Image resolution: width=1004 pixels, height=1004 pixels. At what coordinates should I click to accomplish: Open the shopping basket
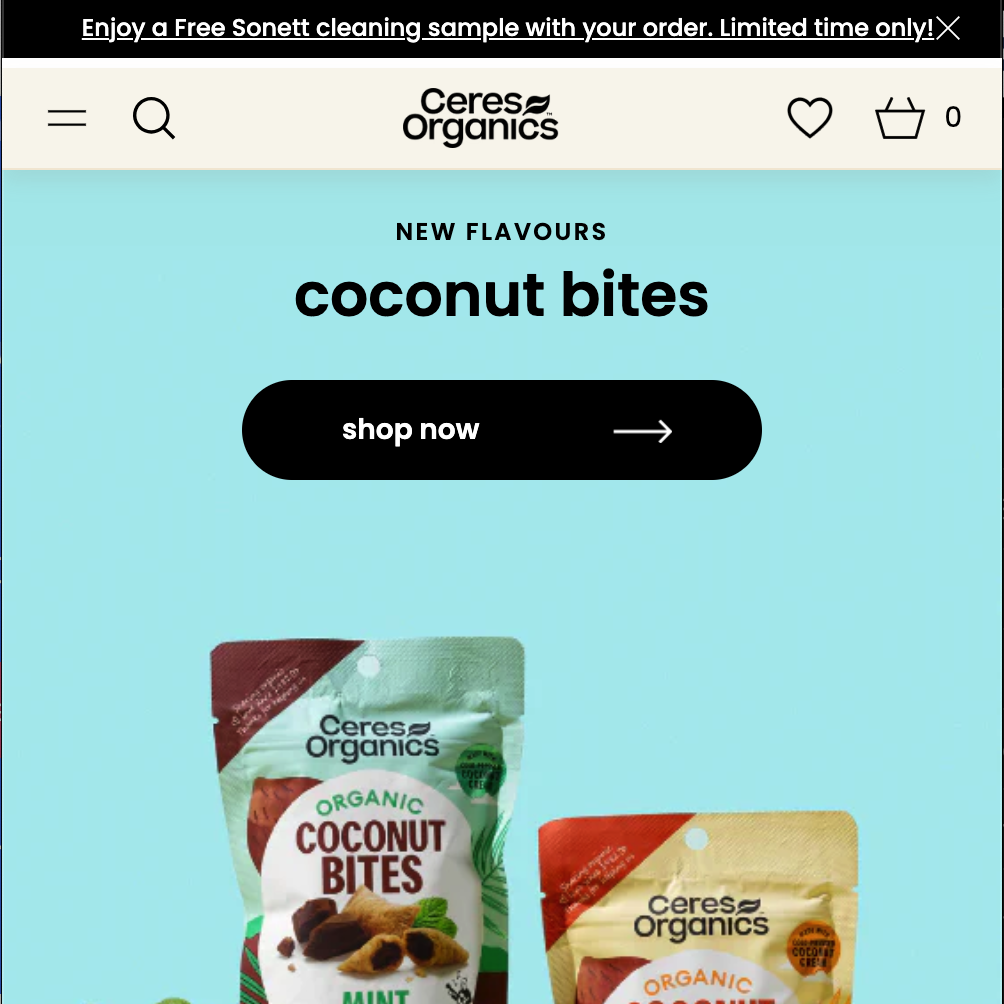coord(900,118)
